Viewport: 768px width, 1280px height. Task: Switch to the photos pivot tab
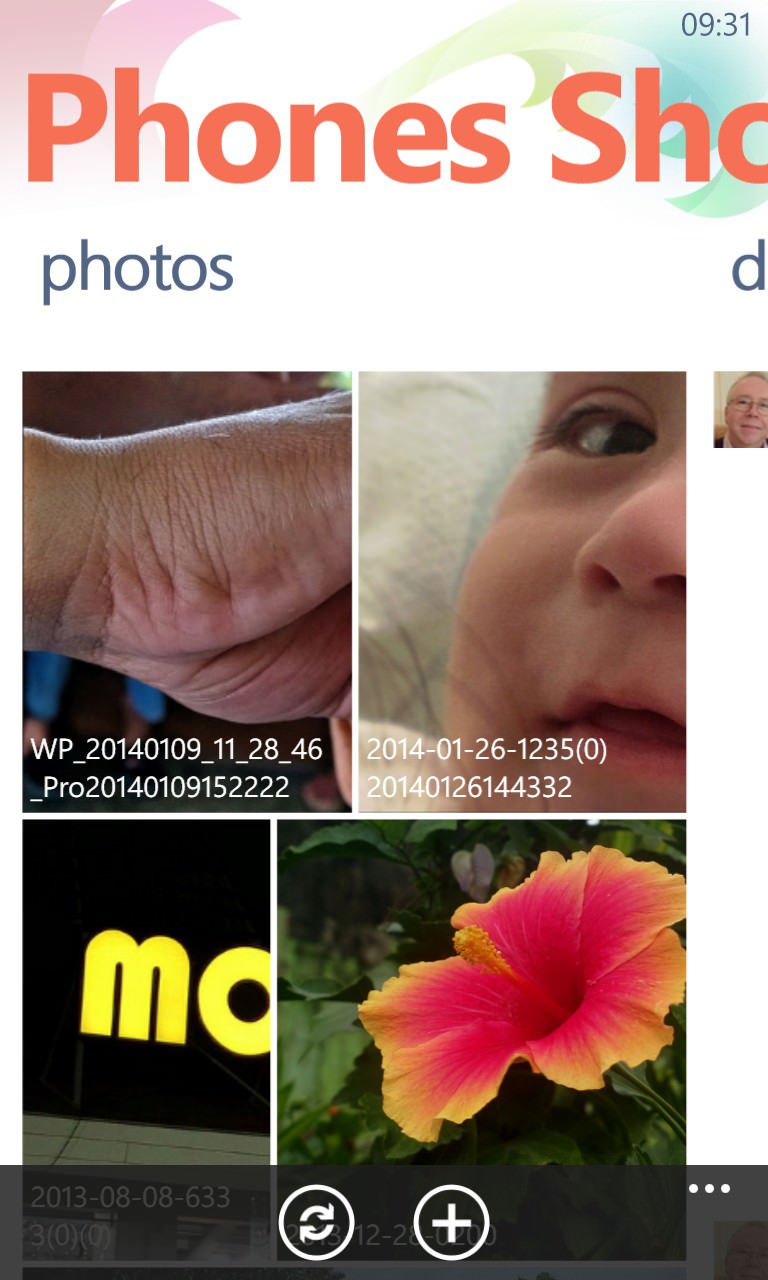point(137,269)
